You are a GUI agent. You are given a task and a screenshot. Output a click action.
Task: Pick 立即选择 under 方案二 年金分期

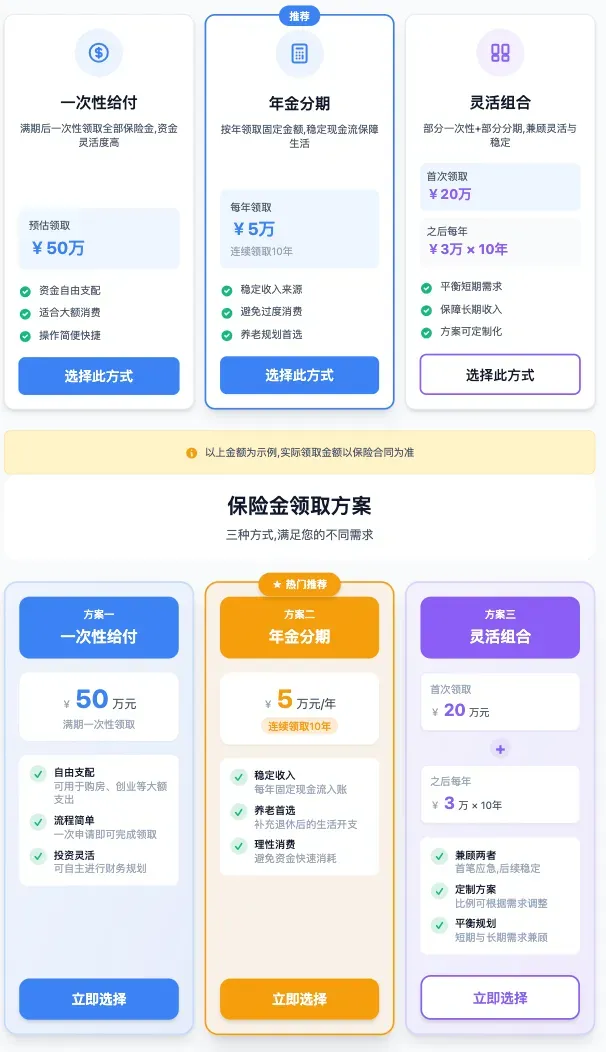(299, 999)
